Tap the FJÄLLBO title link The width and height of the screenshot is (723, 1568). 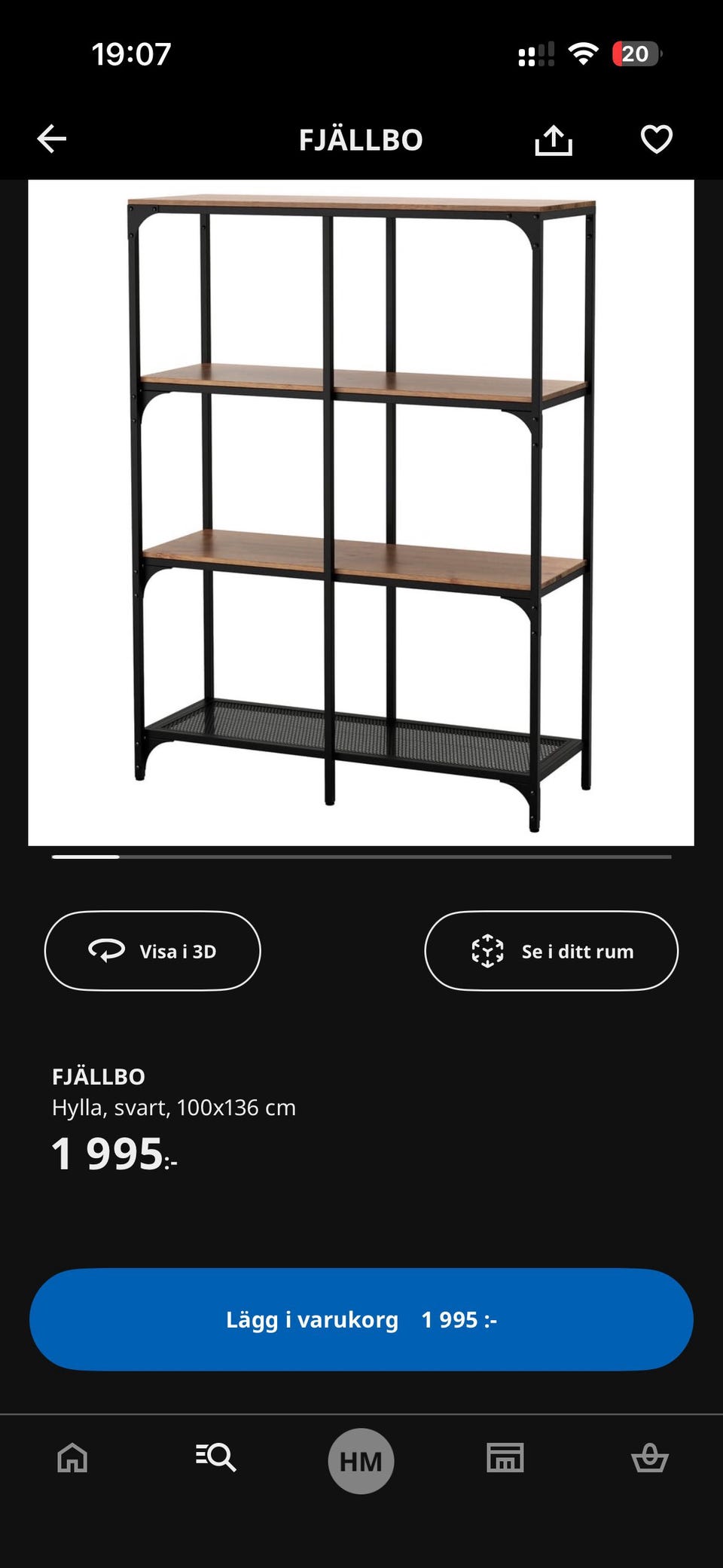(x=99, y=1077)
